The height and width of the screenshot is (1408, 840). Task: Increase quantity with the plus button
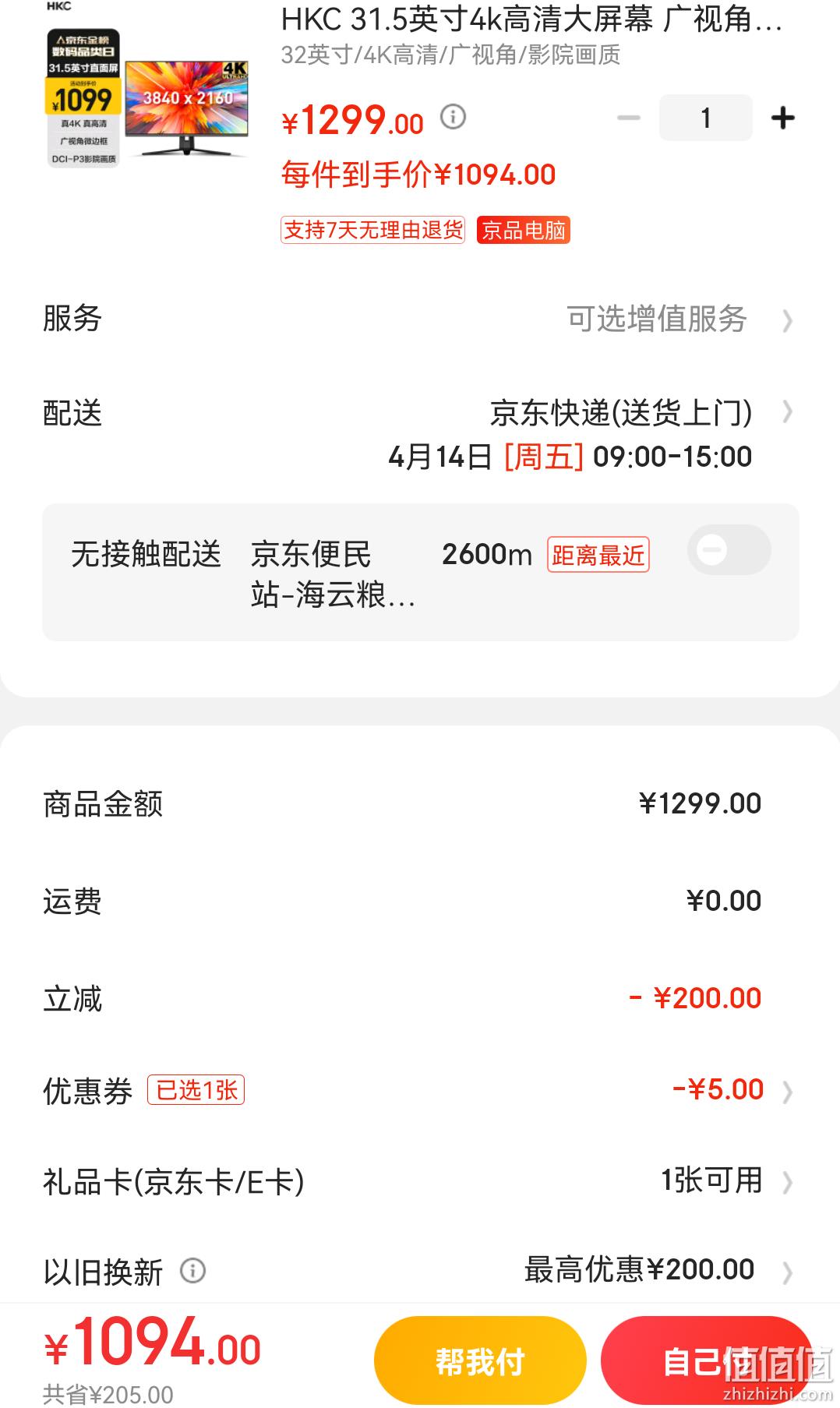pos(782,118)
